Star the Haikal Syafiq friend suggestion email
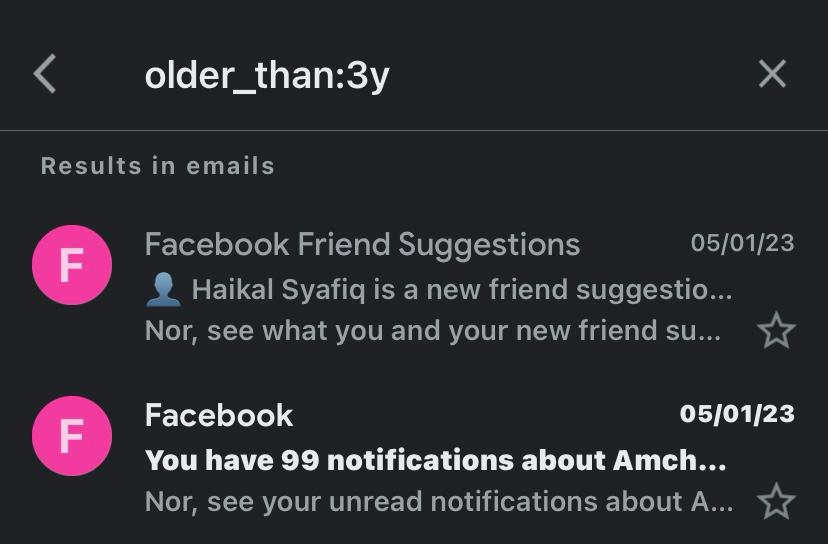Image resolution: width=828 pixels, height=544 pixels. (776, 330)
